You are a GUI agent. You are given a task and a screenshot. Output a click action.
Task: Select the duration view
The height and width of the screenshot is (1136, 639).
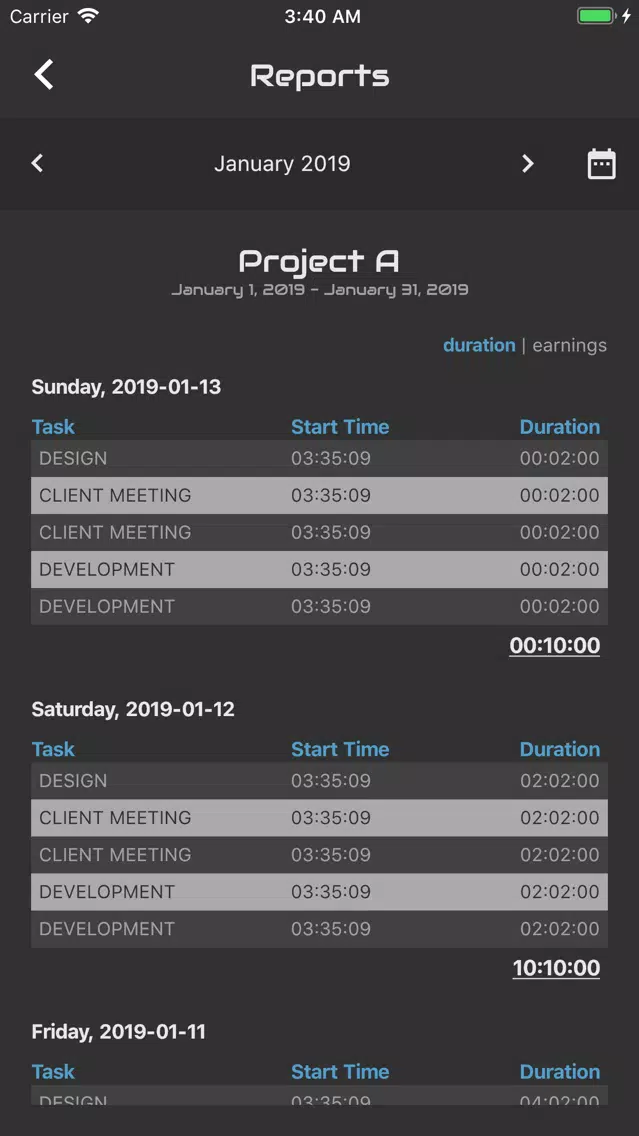(479, 345)
